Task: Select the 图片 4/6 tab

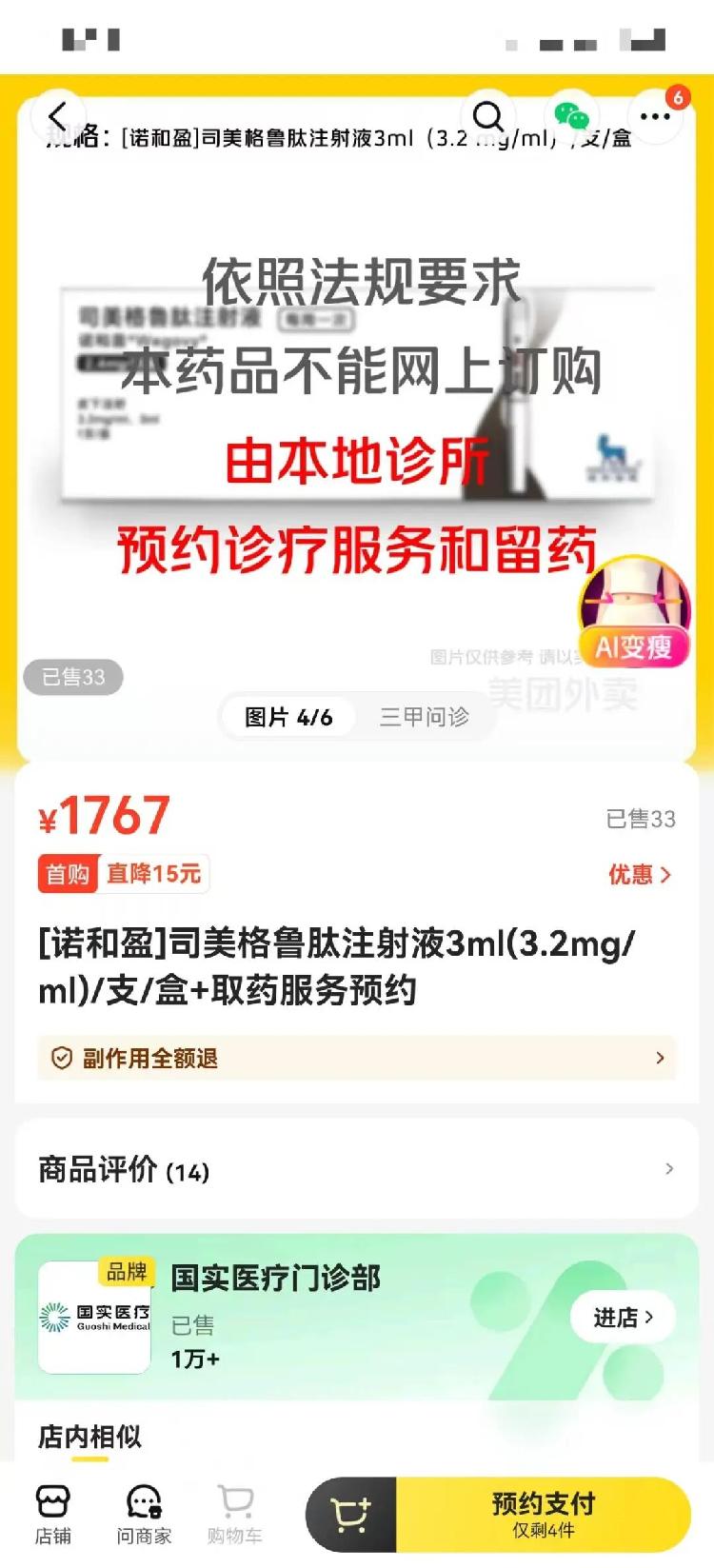Action: (x=288, y=717)
